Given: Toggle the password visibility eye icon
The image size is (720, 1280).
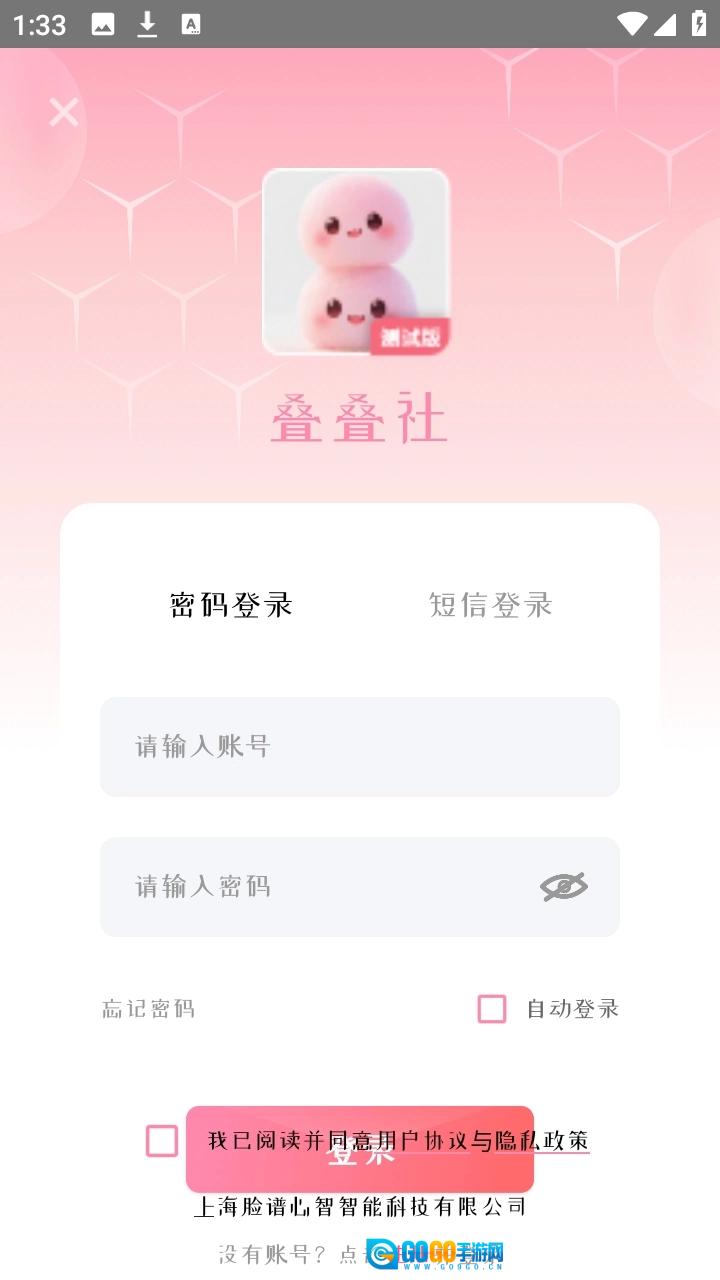Looking at the screenshot, I should (x=562, y=886).
